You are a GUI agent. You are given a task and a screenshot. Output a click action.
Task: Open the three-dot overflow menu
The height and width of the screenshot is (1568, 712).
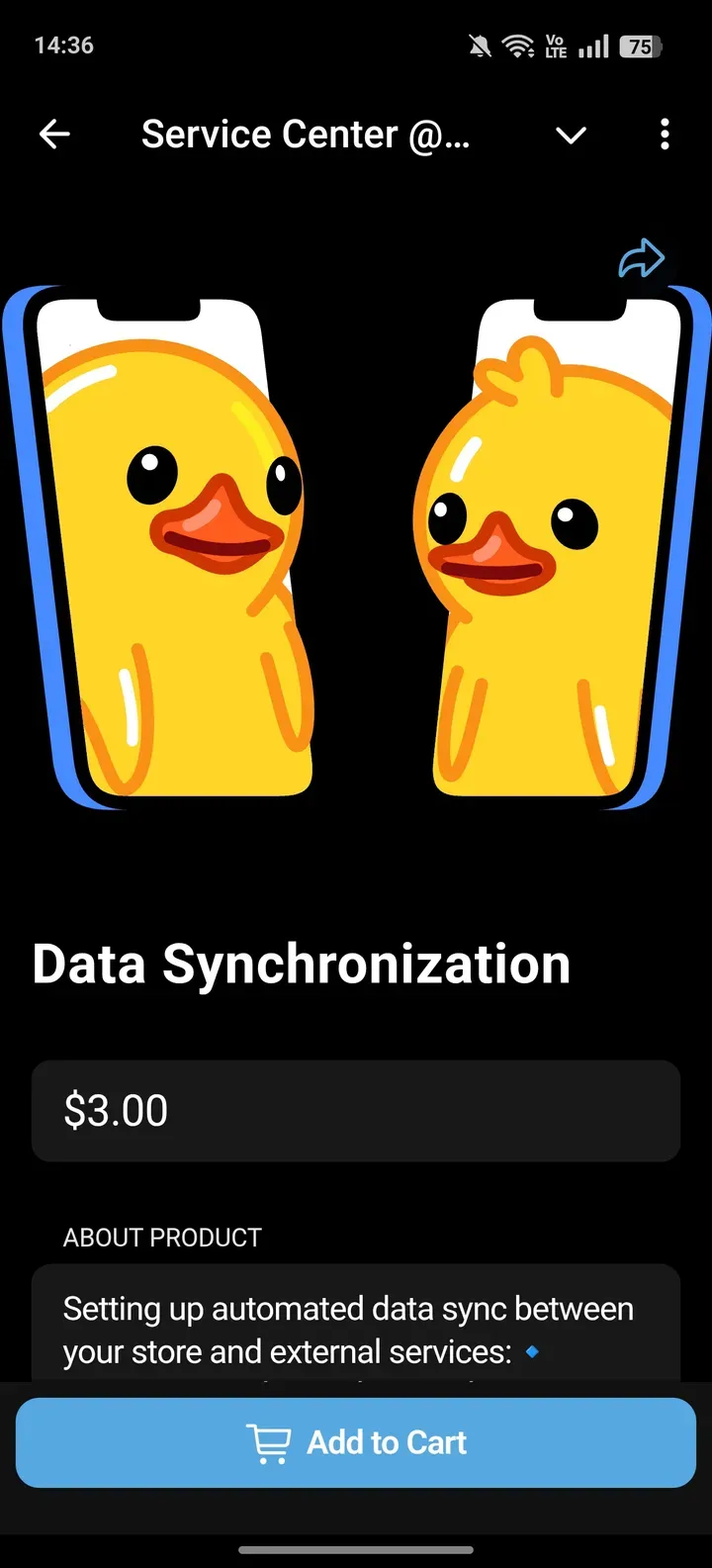(x=665, y=135)
